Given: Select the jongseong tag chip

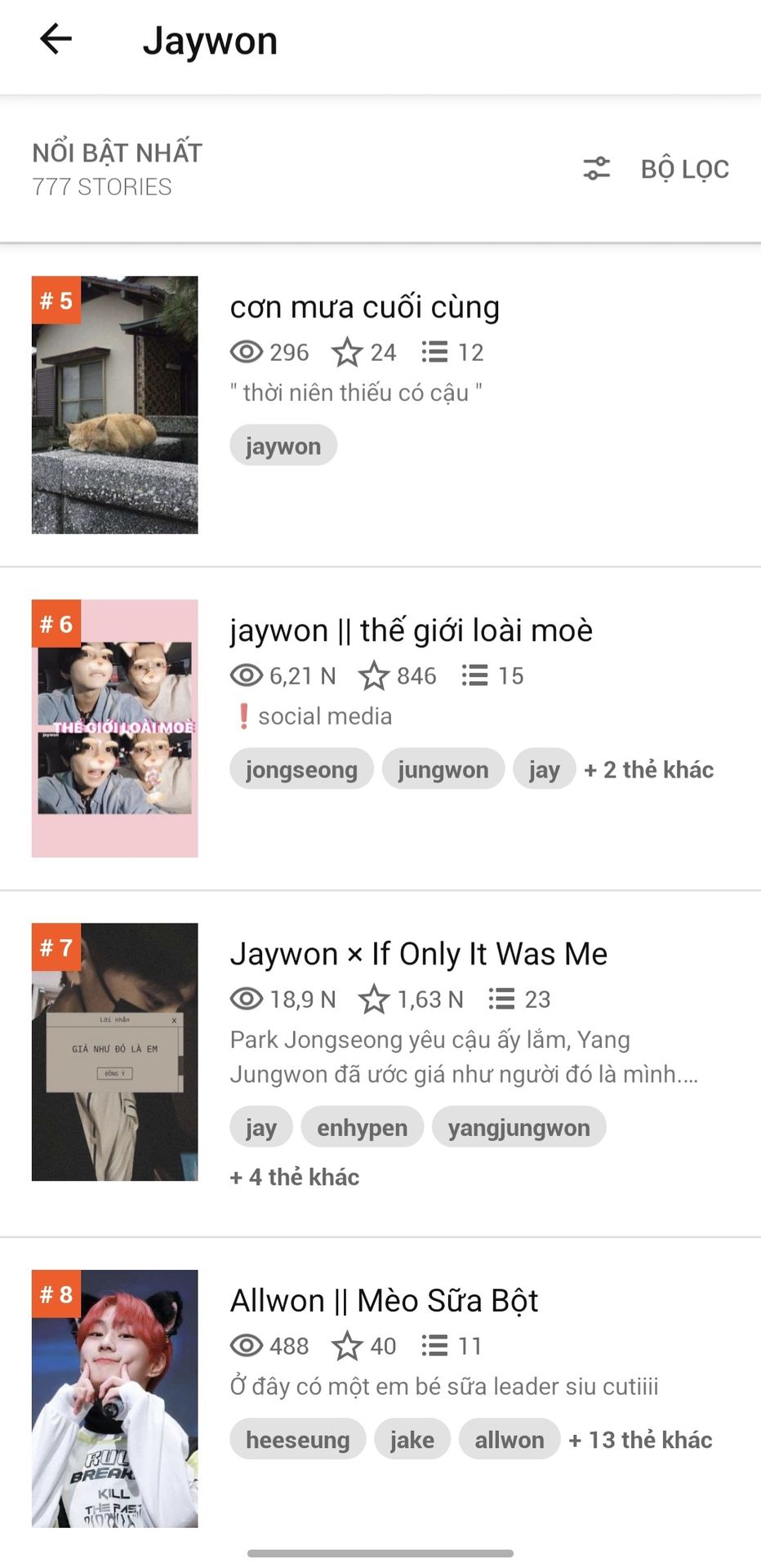Looking at the screenshot, I should click(301, 769).
